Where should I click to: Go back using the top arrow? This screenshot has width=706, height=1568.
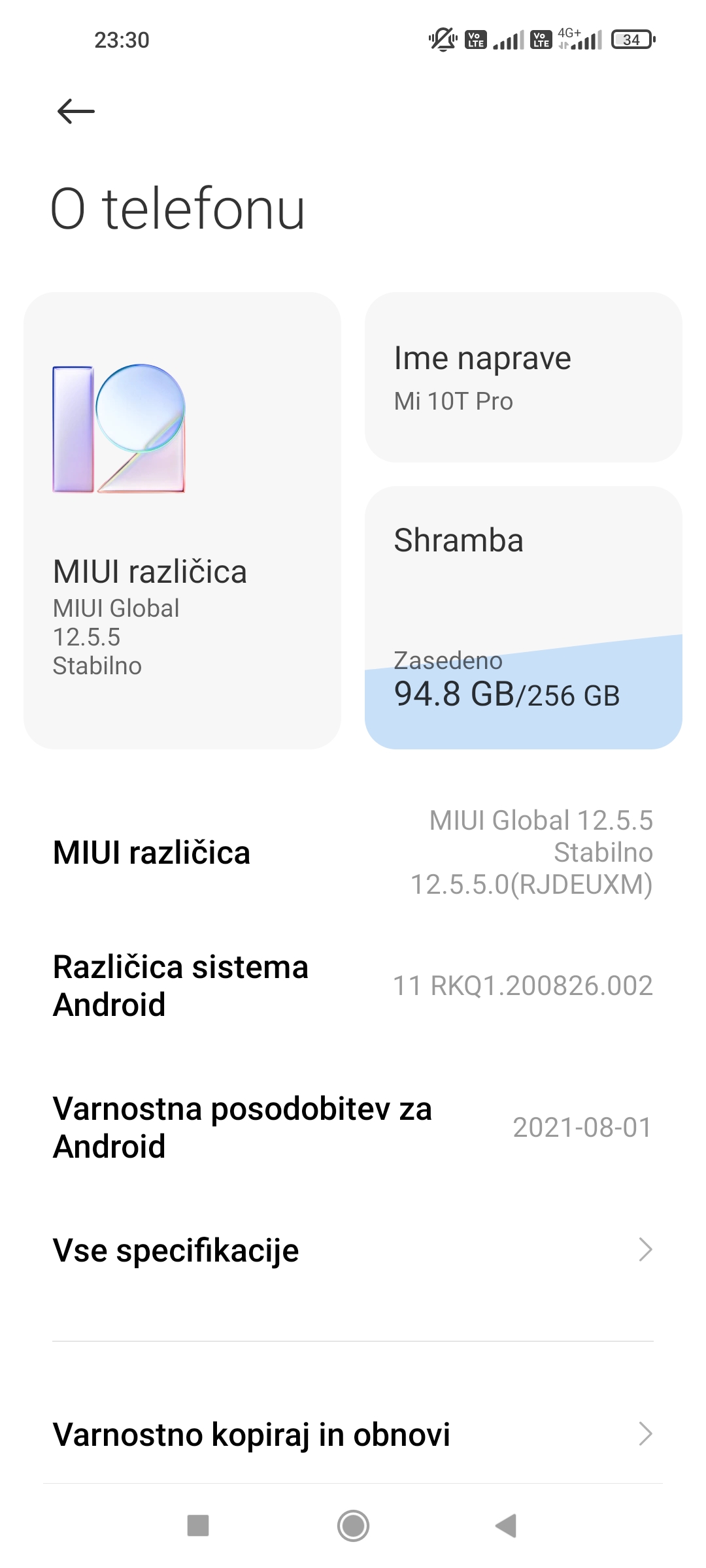coord(76,111)
